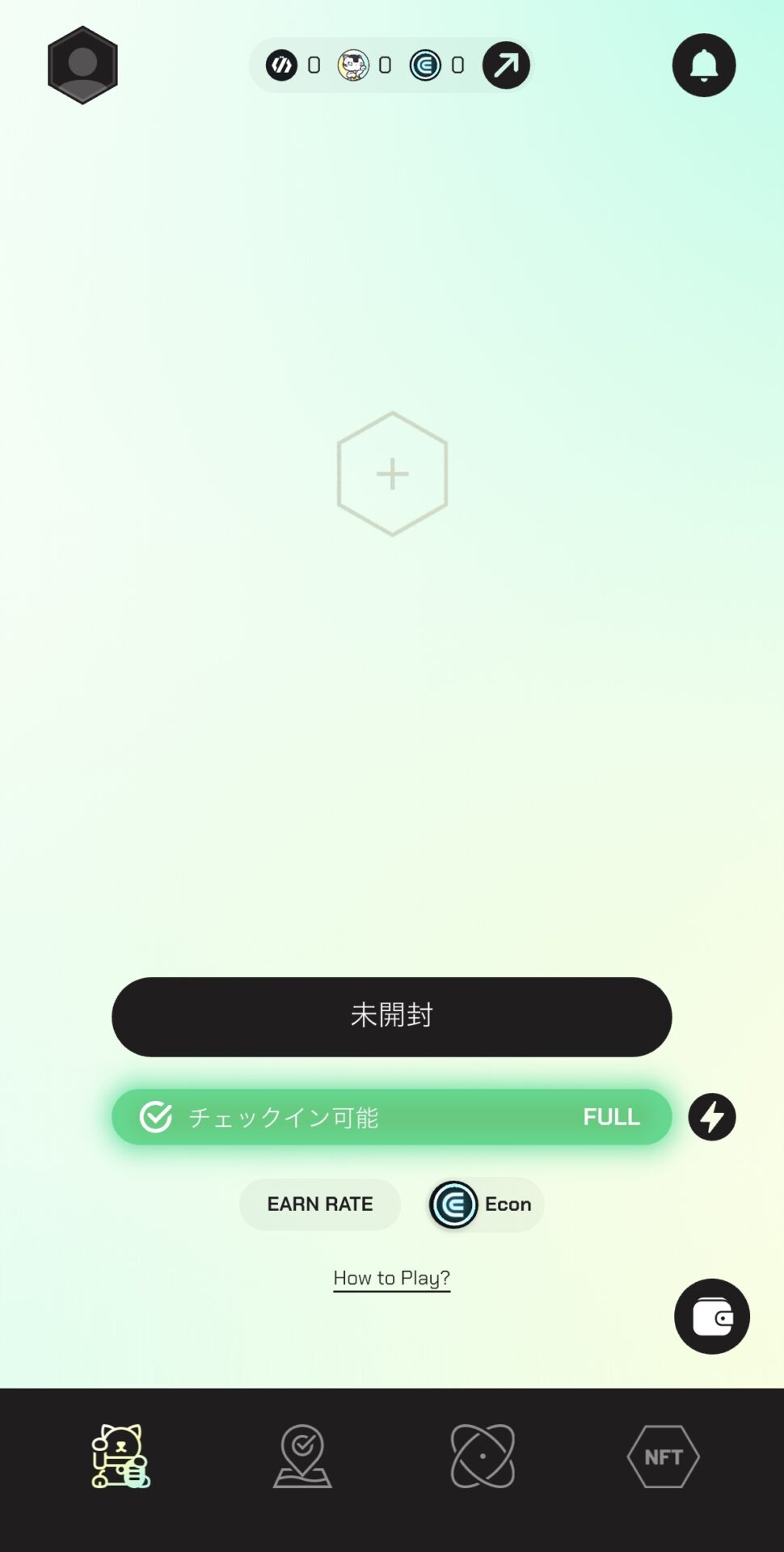
Task: Switch to the orbit planet tab
Action: pos(483,1457)
